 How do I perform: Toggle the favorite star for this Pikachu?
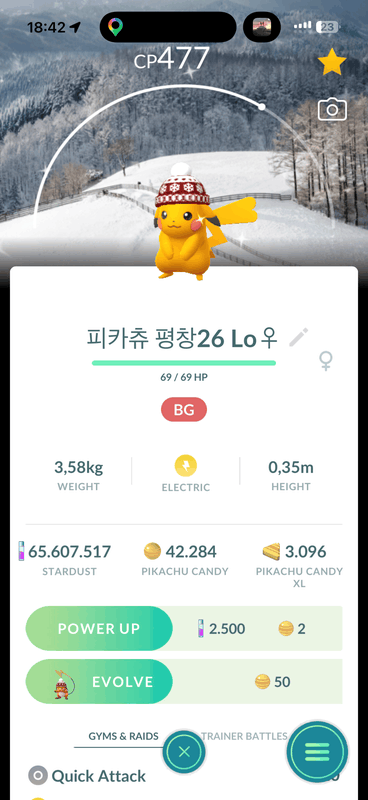[332, 63]
